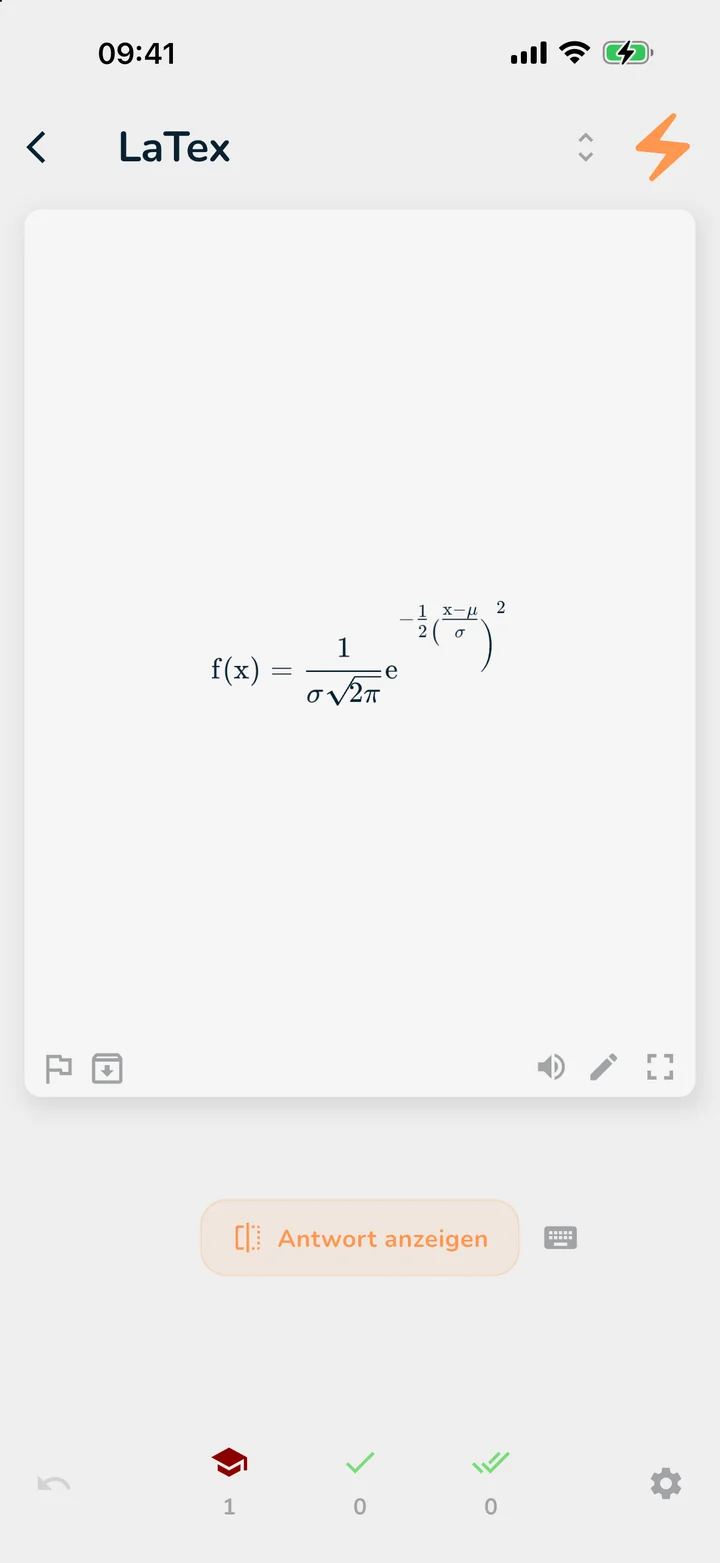Archive this card with the box icon

[107, 1068]
